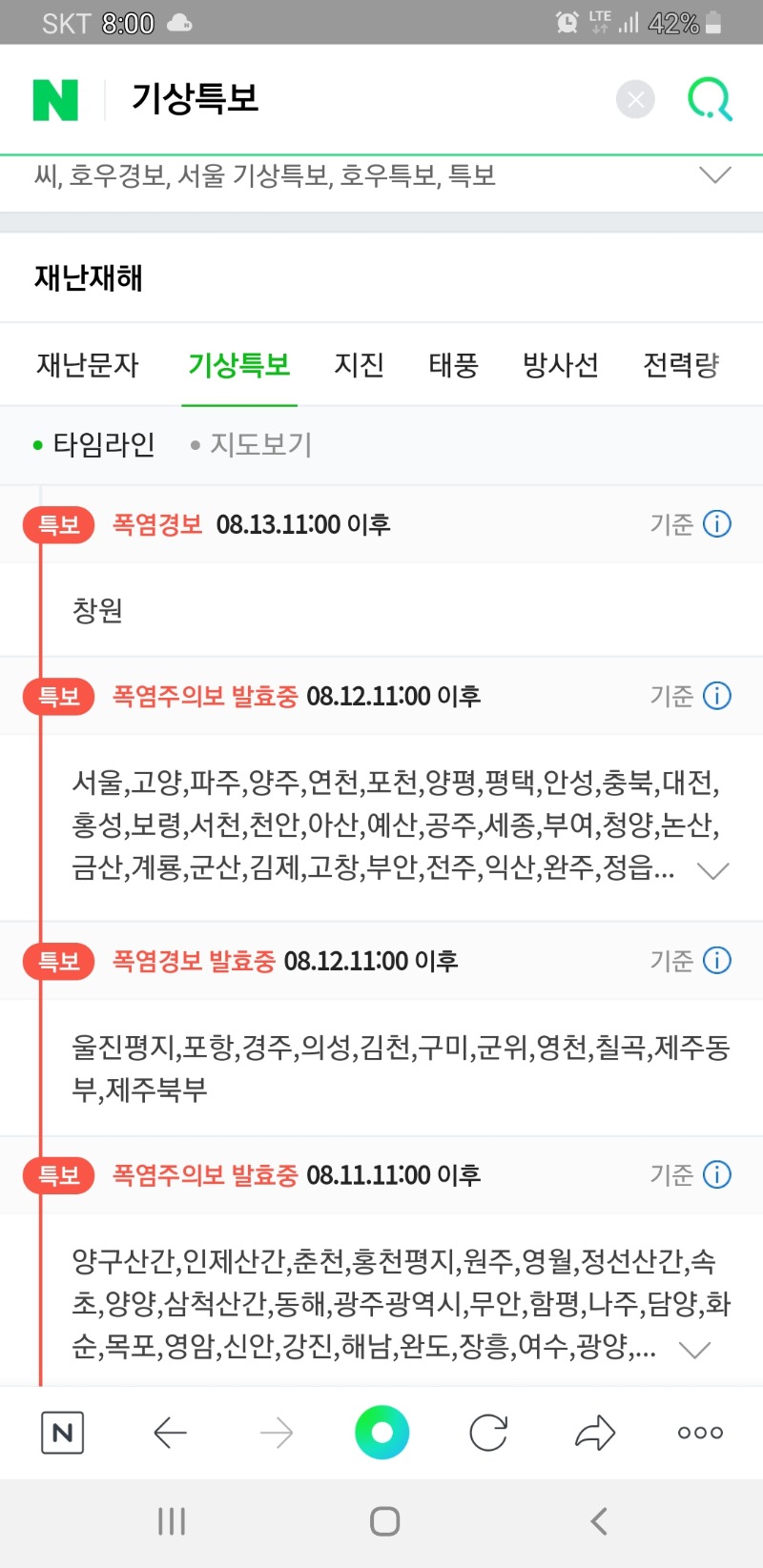Expand the 08.11 폭염주의보 region list
This screenshot has height=1568, width=763.
(x=694, y=1350)
